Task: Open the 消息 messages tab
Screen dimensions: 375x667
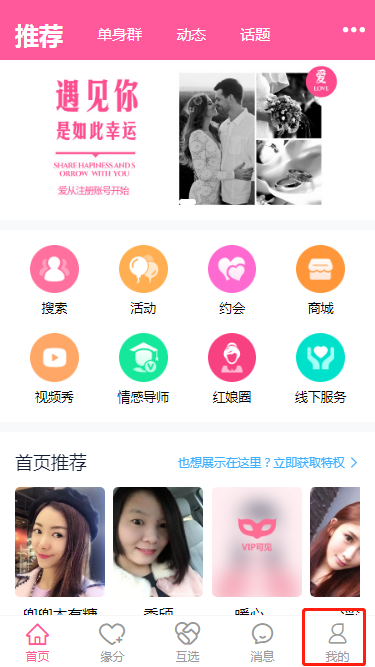Action: [x=262, y=642]
